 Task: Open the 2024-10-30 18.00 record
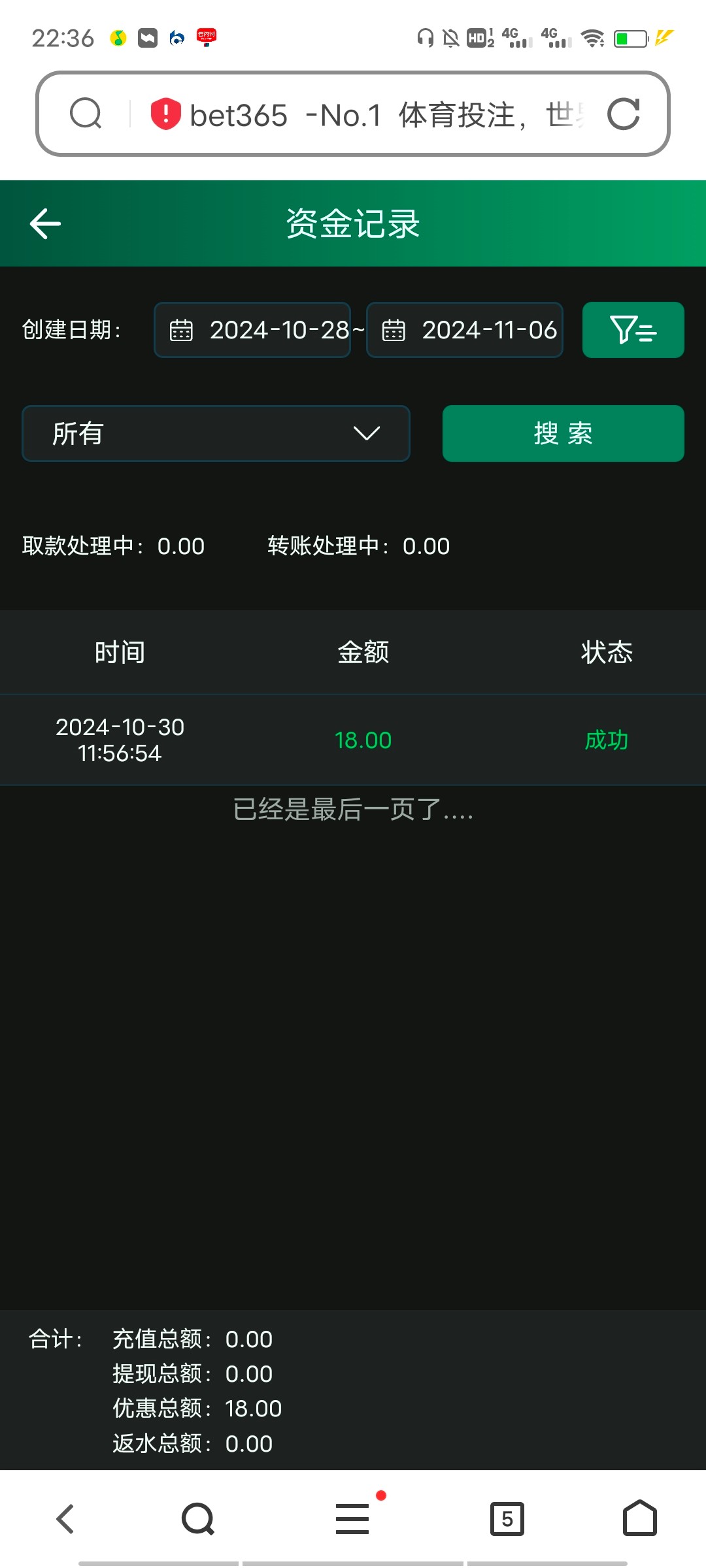(x=353, y=740)
